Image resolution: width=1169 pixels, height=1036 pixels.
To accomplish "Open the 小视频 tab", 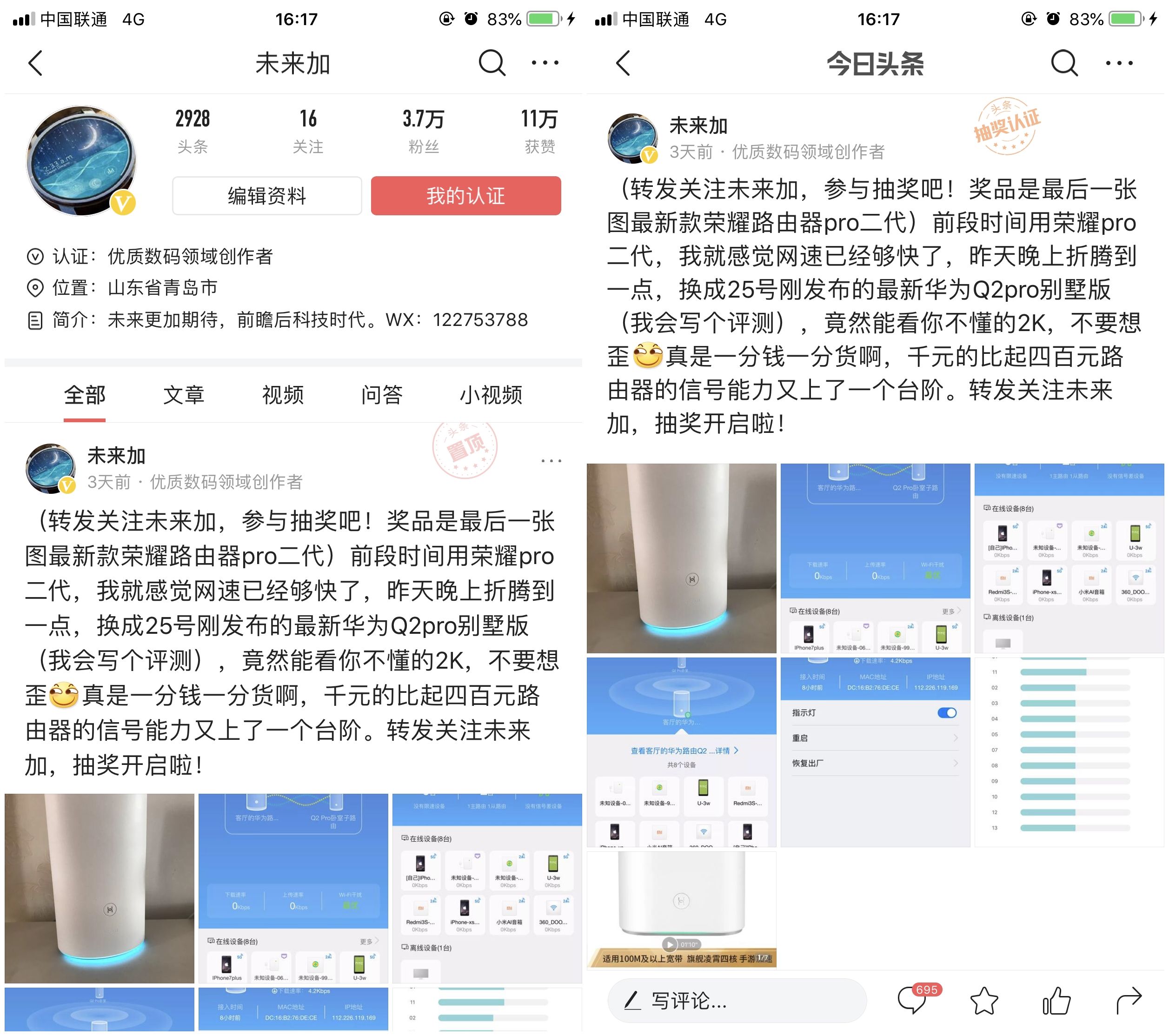I will tap(491, 395).
